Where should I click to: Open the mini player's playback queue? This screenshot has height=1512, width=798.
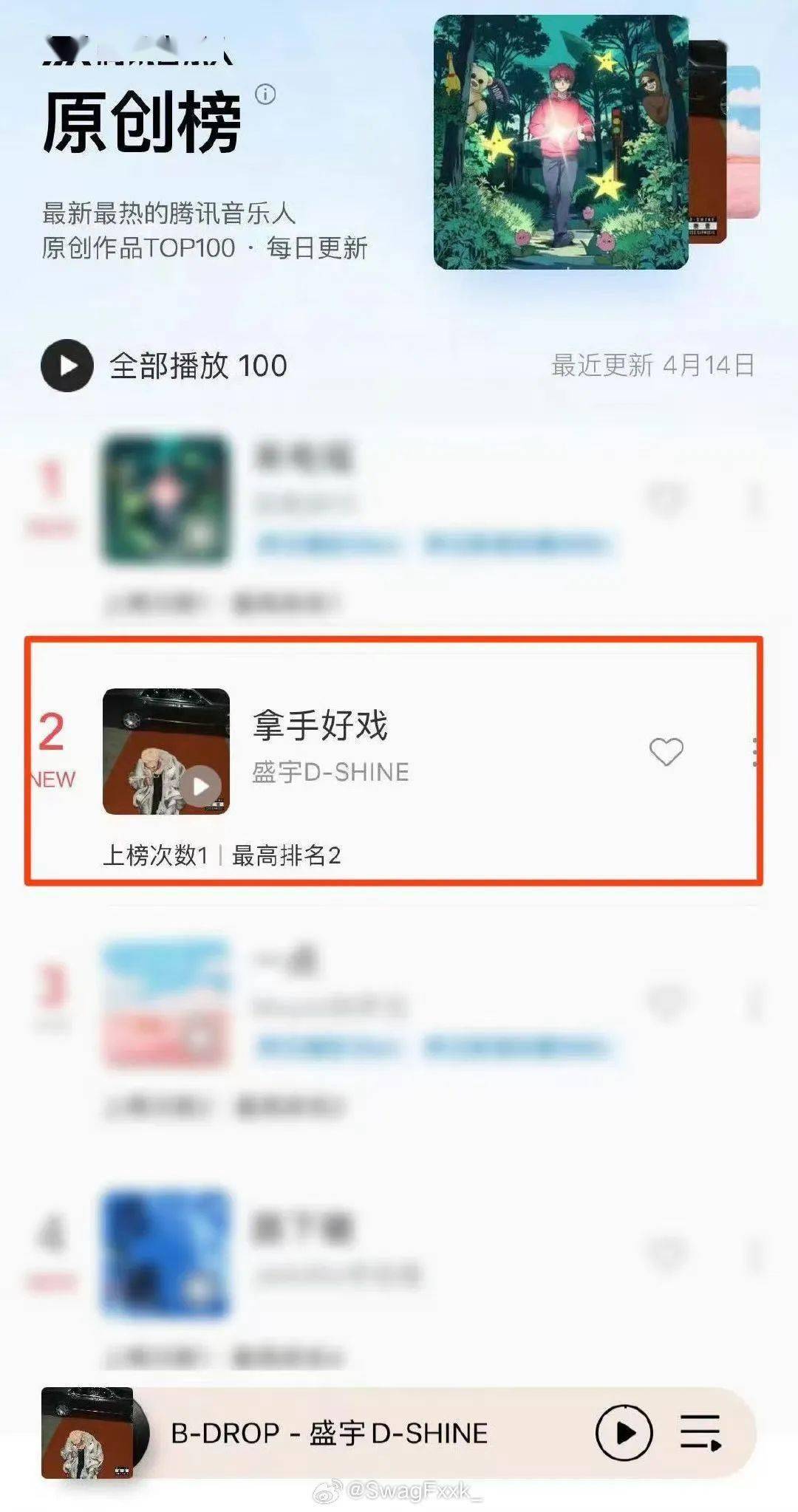click(x=700, y=1433)
